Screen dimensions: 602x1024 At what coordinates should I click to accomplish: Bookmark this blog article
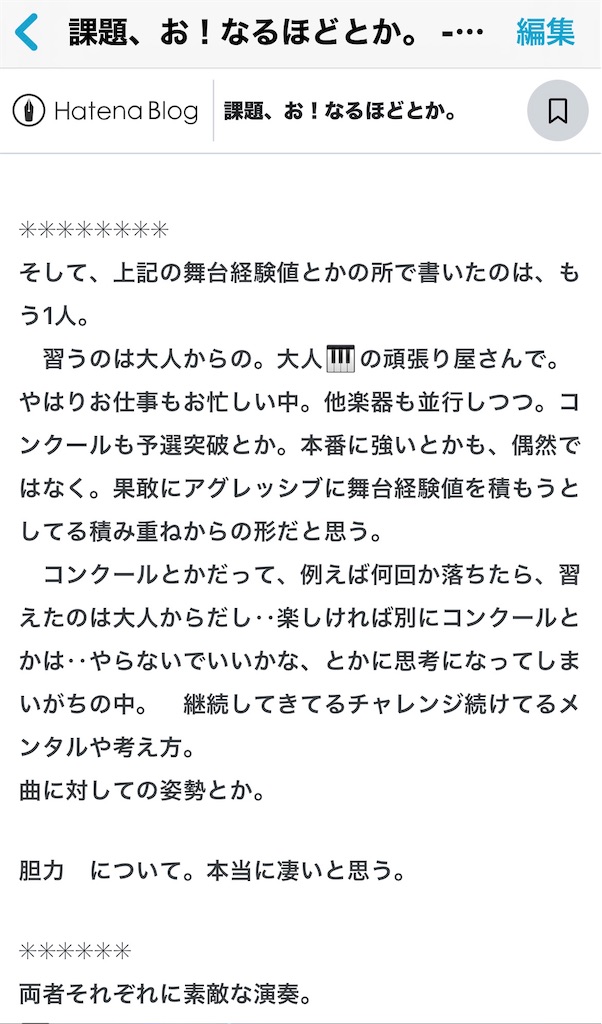[557, 111]
